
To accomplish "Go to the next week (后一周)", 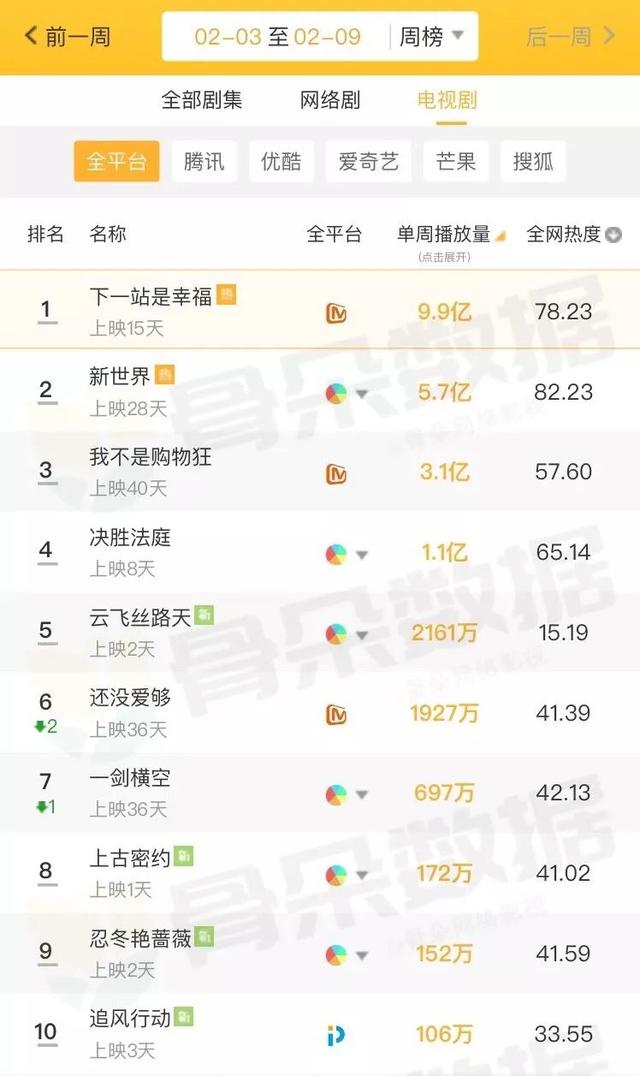I will click(571, 37).
